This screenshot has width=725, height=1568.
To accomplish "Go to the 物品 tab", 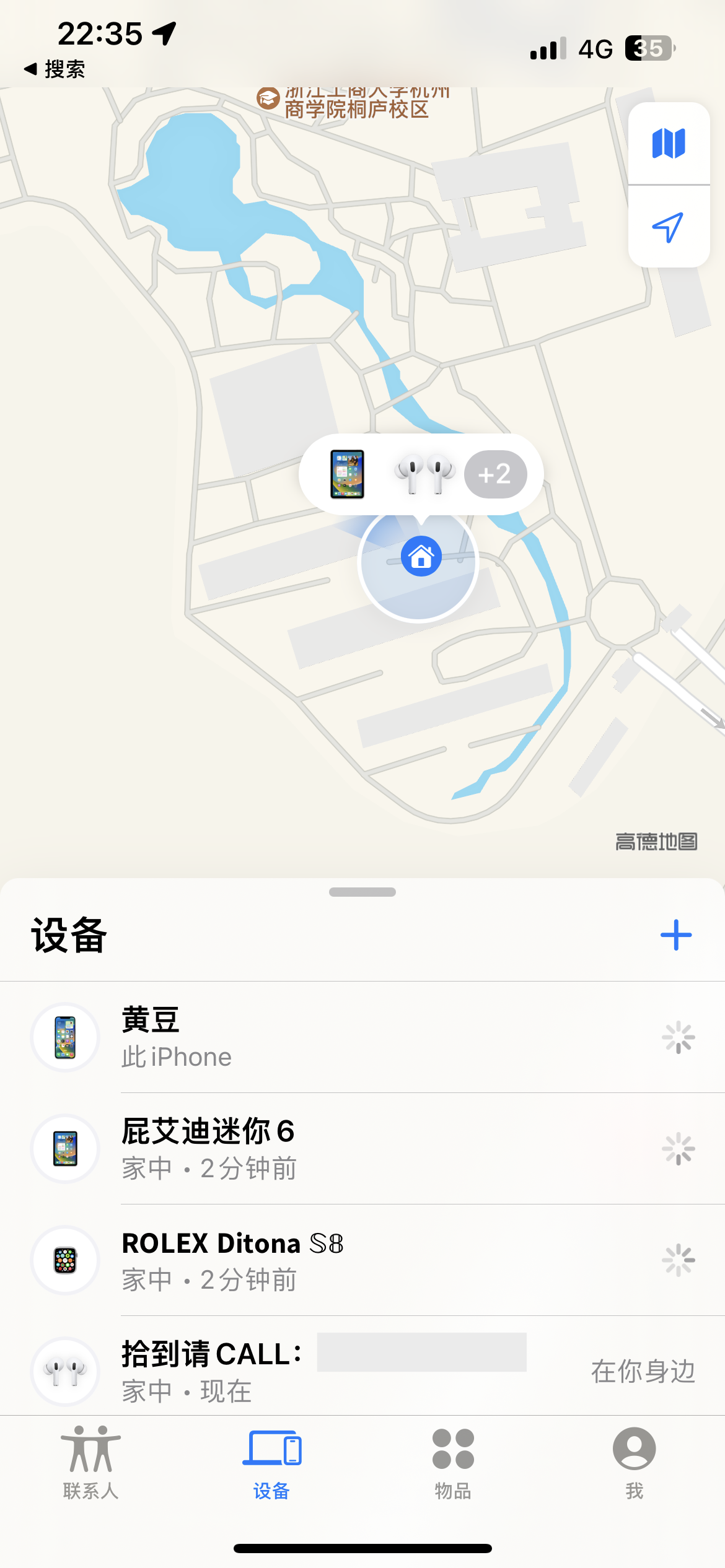I will pos(453,1463).
